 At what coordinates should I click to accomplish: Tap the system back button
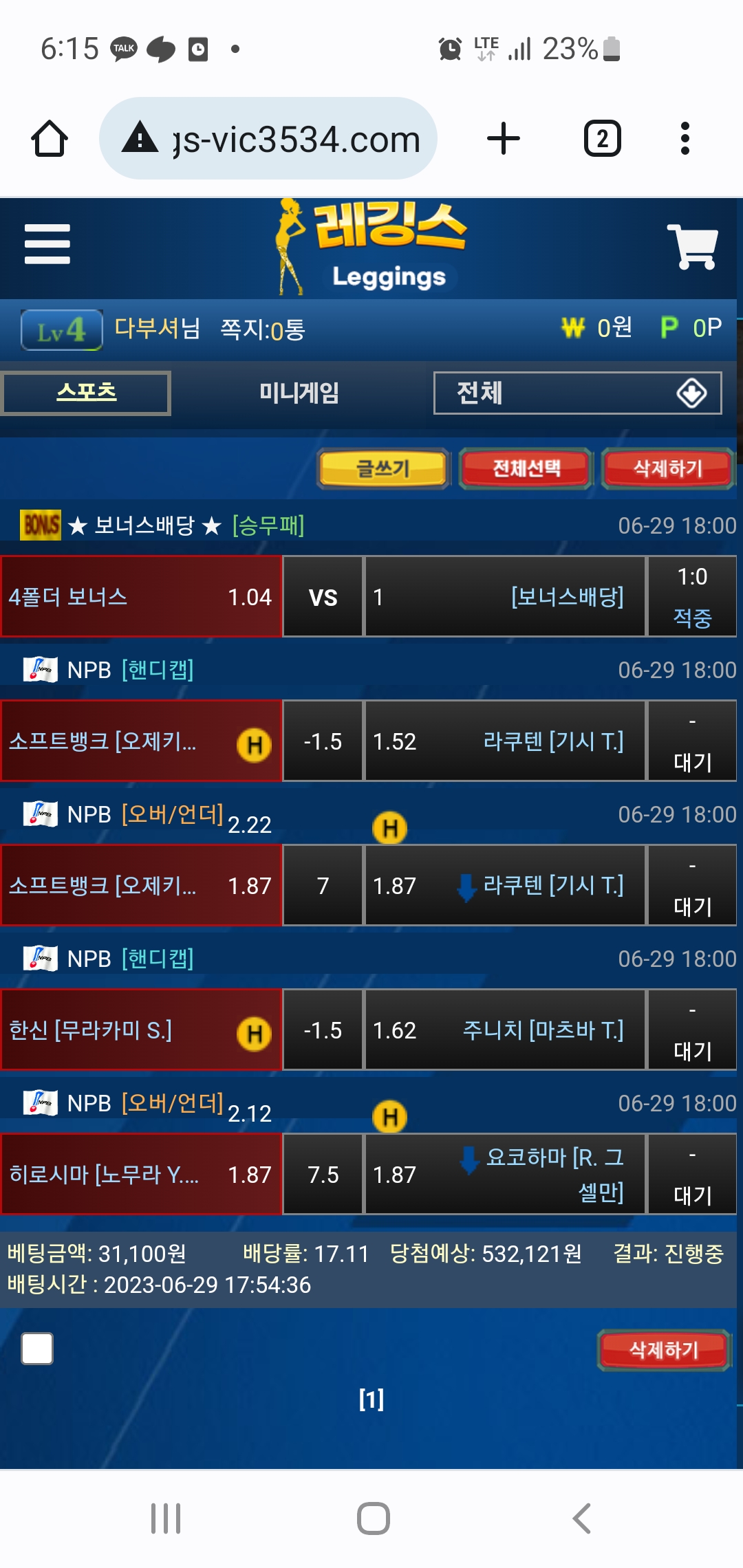(x=581, y=1518)
